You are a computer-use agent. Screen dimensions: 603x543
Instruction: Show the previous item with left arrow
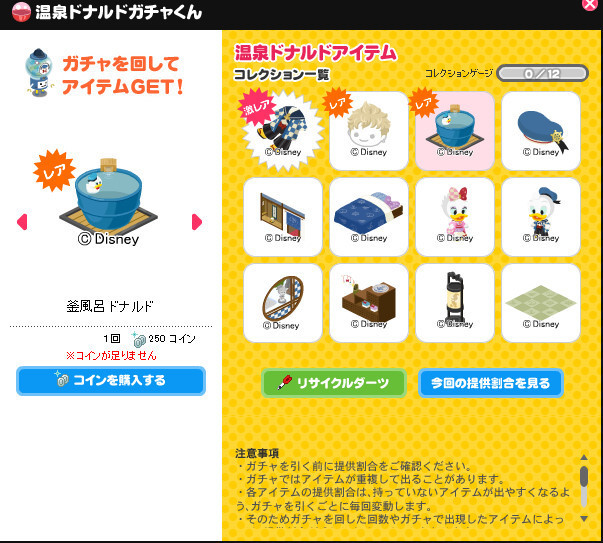click(22, 221)
